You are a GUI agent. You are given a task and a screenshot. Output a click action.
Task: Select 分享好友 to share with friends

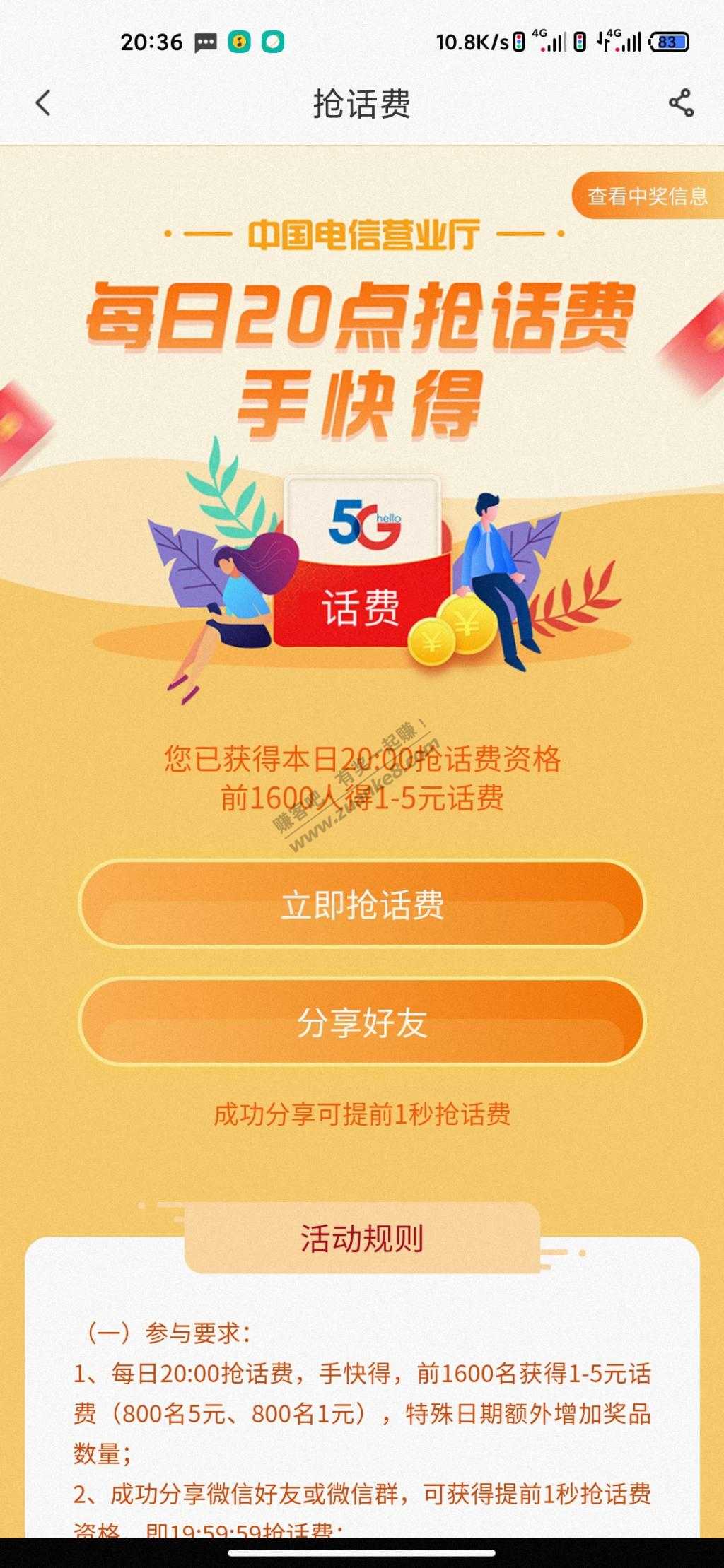[362, 1022]
